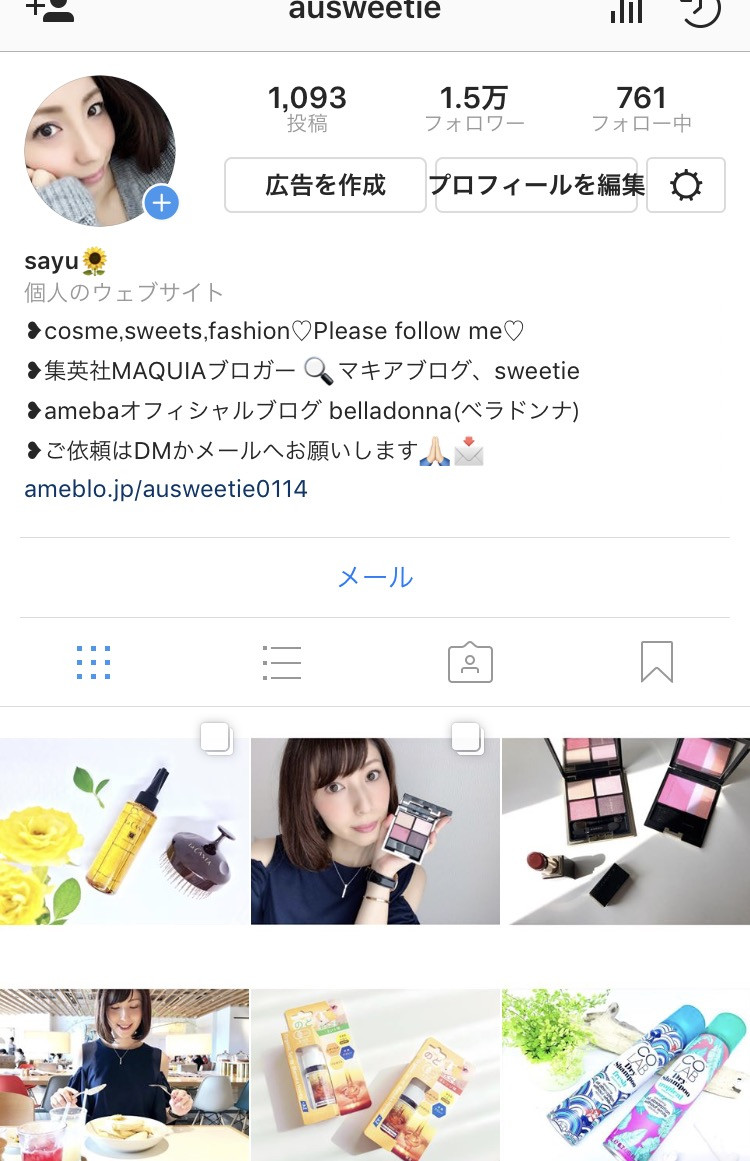The image size is (750, 1161).
Task: Open the insights bar chart icon
Action: pos(625,10)
